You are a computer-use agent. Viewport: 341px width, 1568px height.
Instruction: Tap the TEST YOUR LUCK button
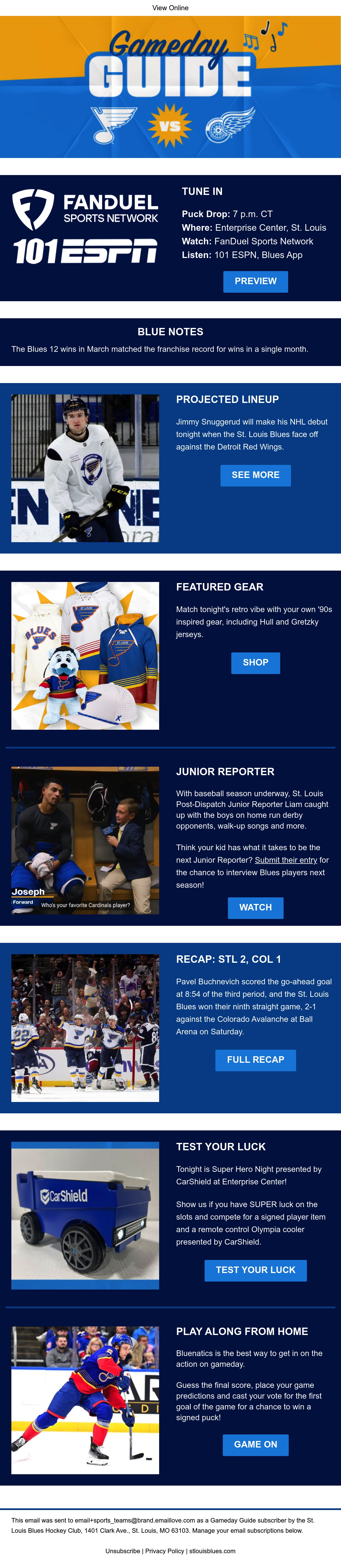click(256, 1269)
